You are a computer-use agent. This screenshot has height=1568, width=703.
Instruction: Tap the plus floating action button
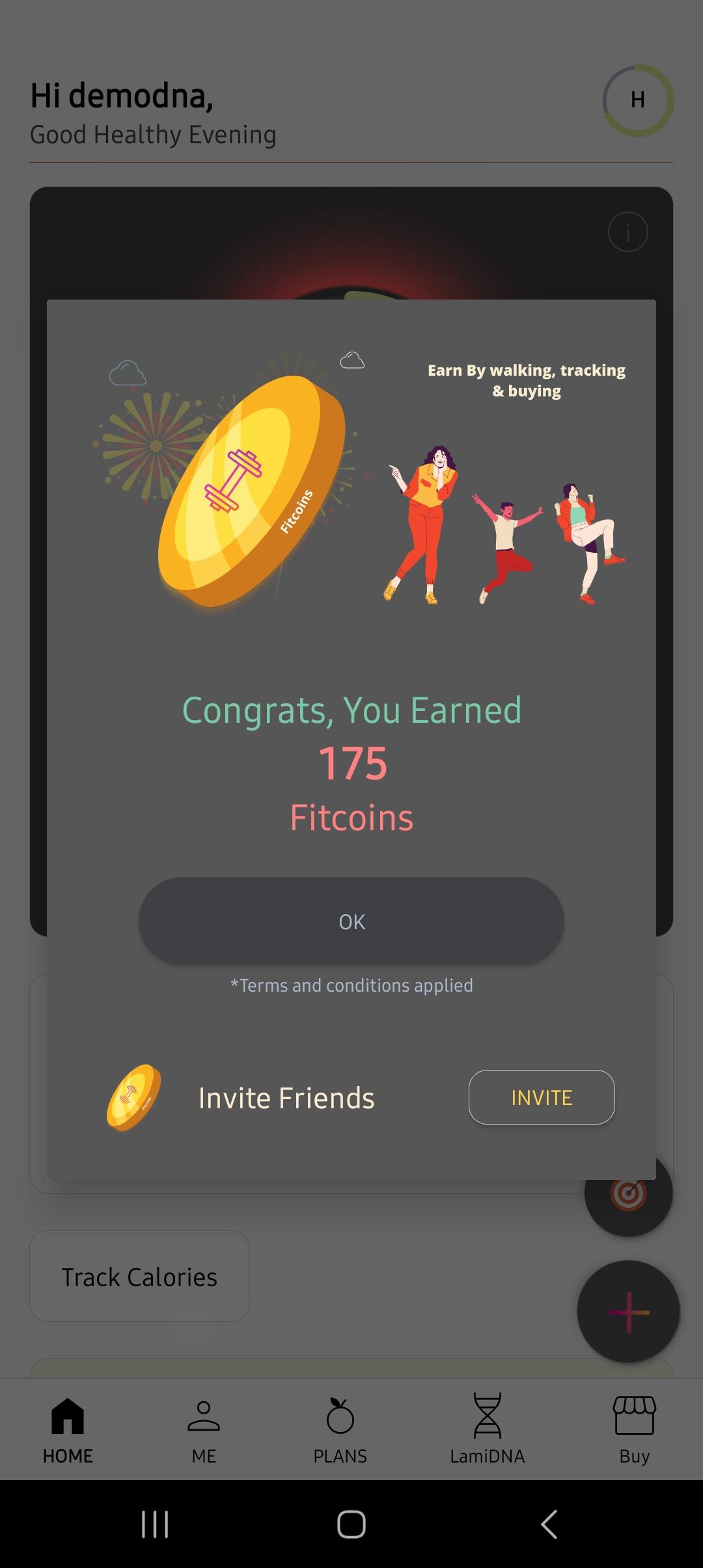pyautogui.click(x=628, y=1311)
